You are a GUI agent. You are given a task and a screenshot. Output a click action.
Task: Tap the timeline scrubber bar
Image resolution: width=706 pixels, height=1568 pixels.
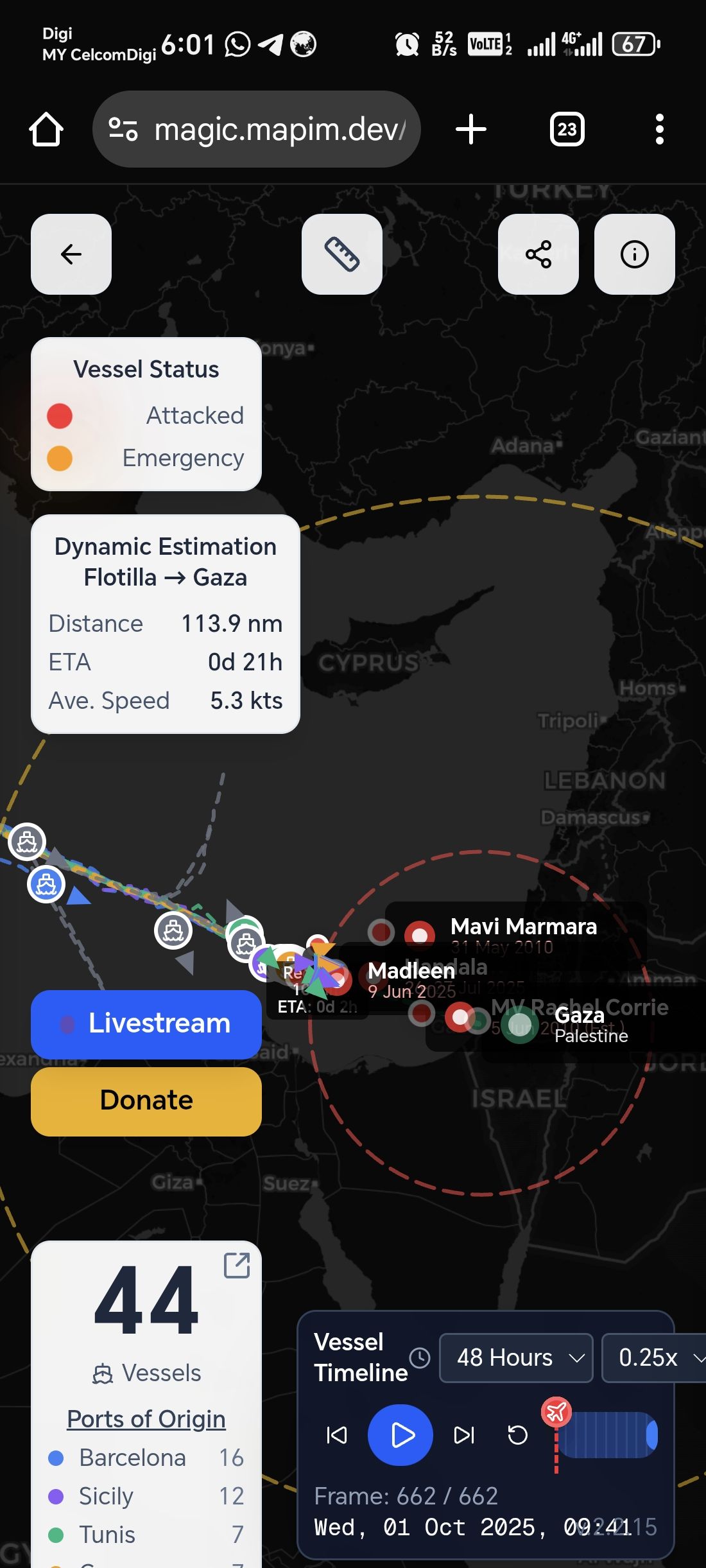(607, 1434)
